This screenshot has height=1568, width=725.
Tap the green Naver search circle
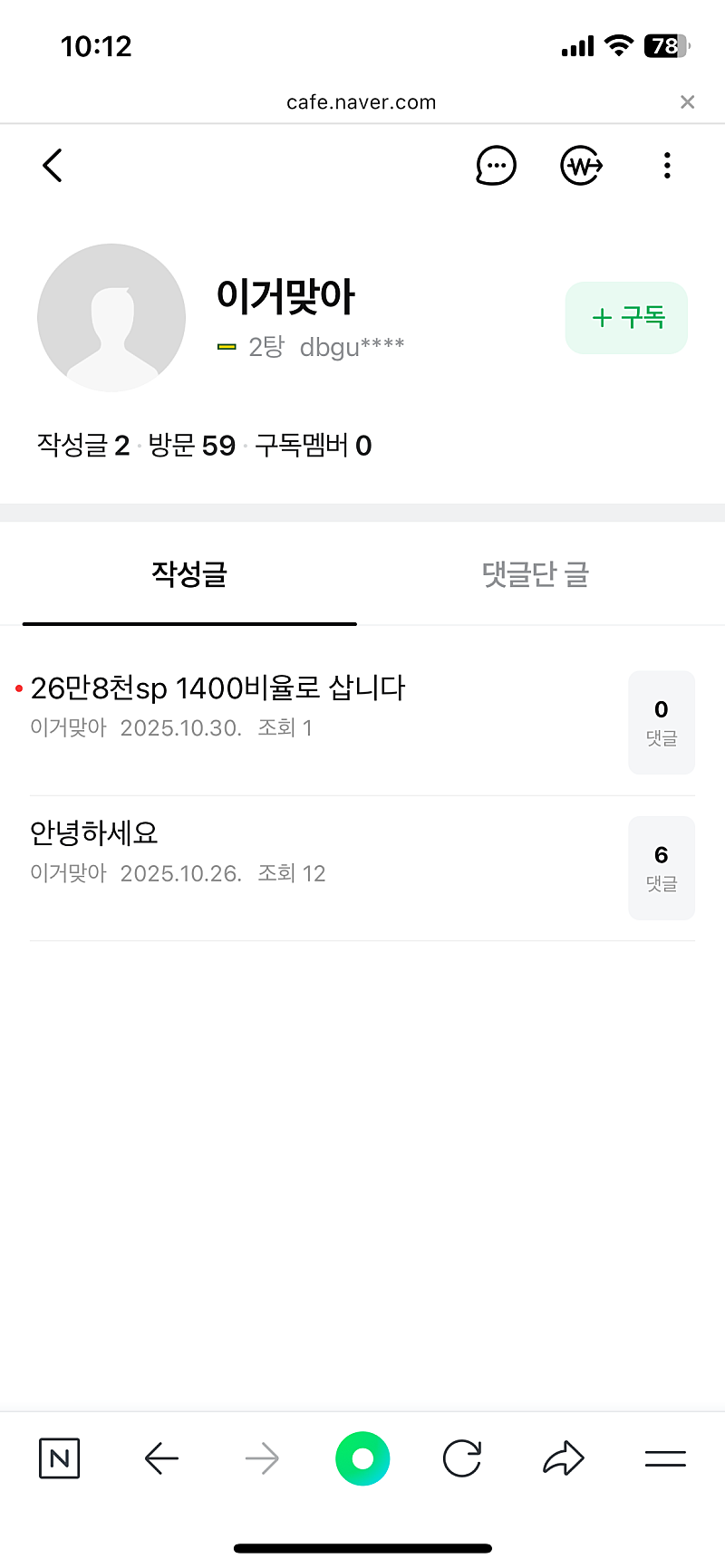point(362,1458)
